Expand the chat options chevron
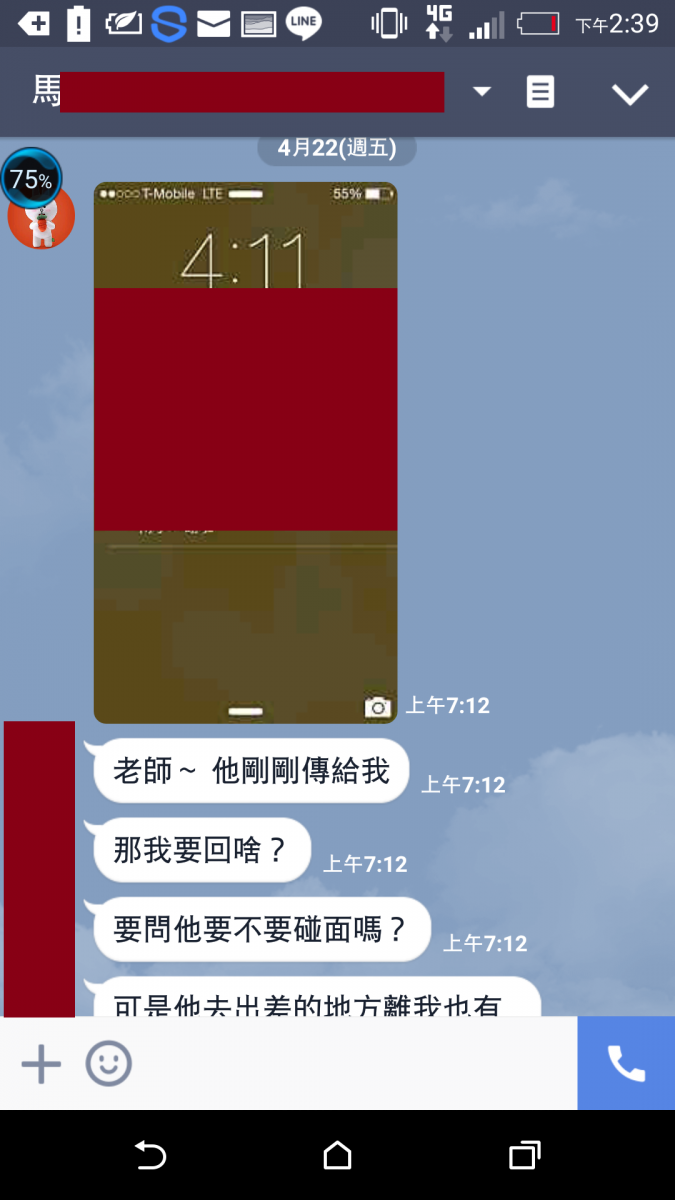The width and height of the screenshot is (675, 1200). (x=630, y=94)
